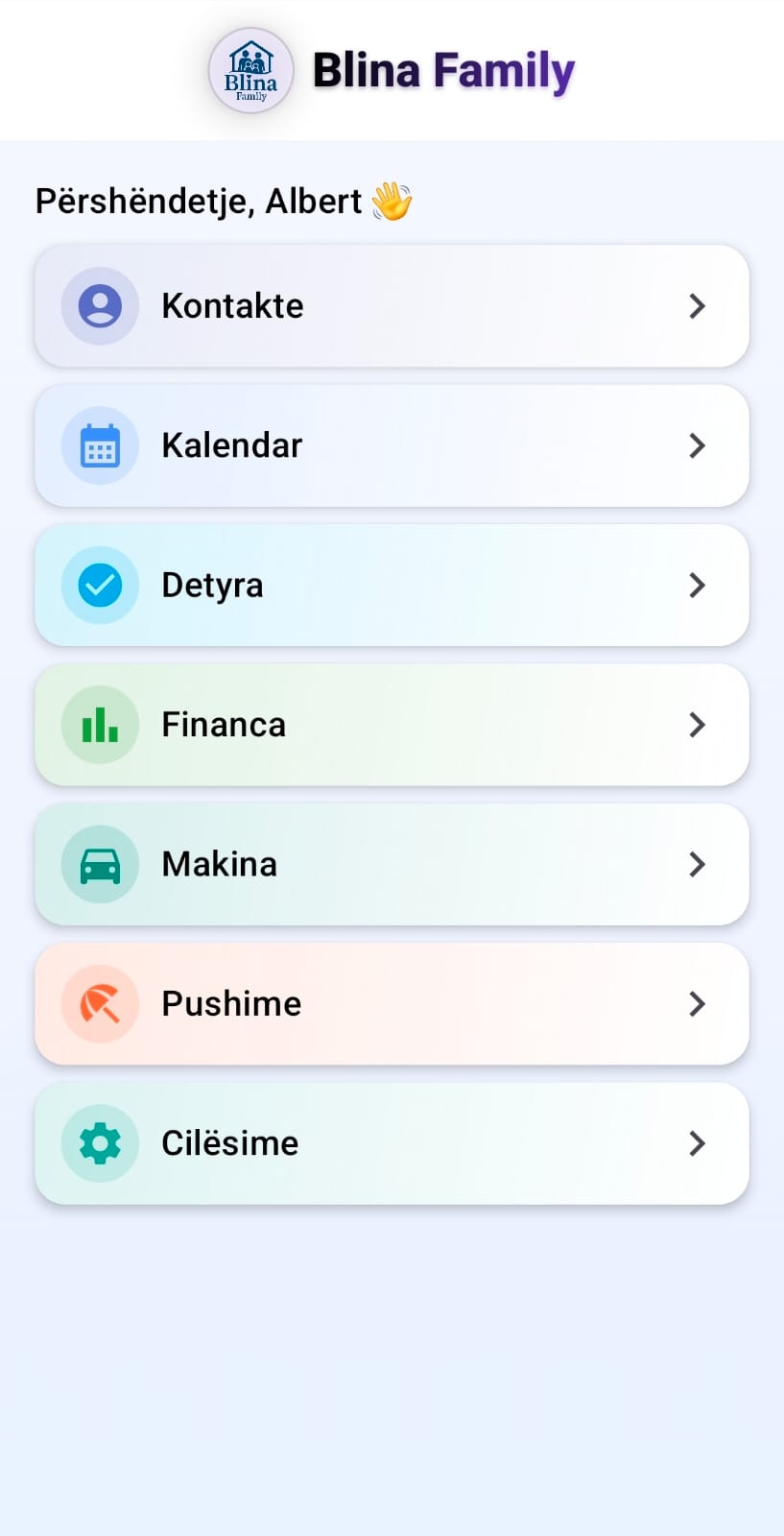Select the Kalendar calendar icon
Viewport: 784px width, 1536px height.
pos(99,445)
